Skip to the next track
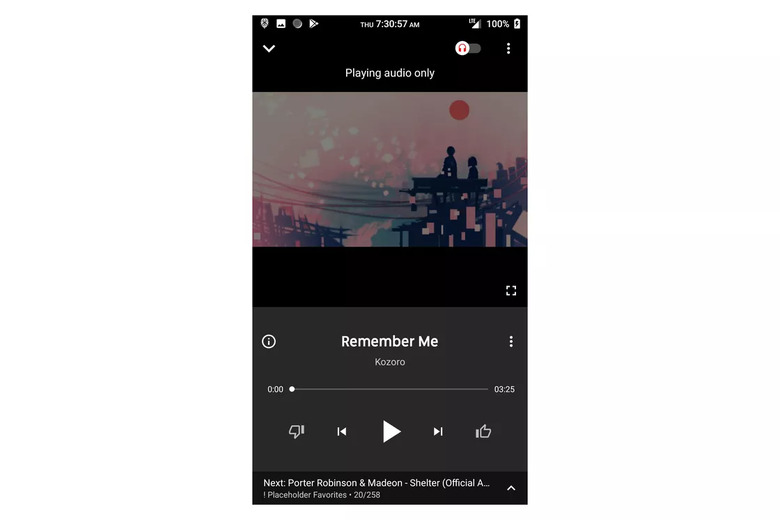 click(438, 431)
